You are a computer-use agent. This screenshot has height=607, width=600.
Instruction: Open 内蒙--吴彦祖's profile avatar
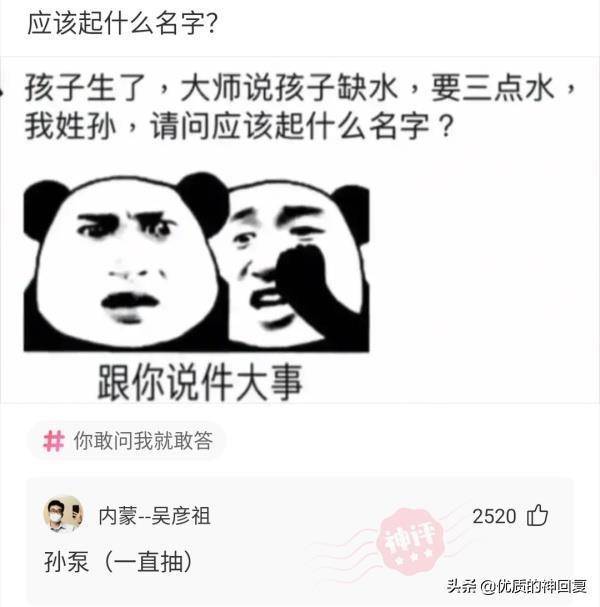point(63,515)
